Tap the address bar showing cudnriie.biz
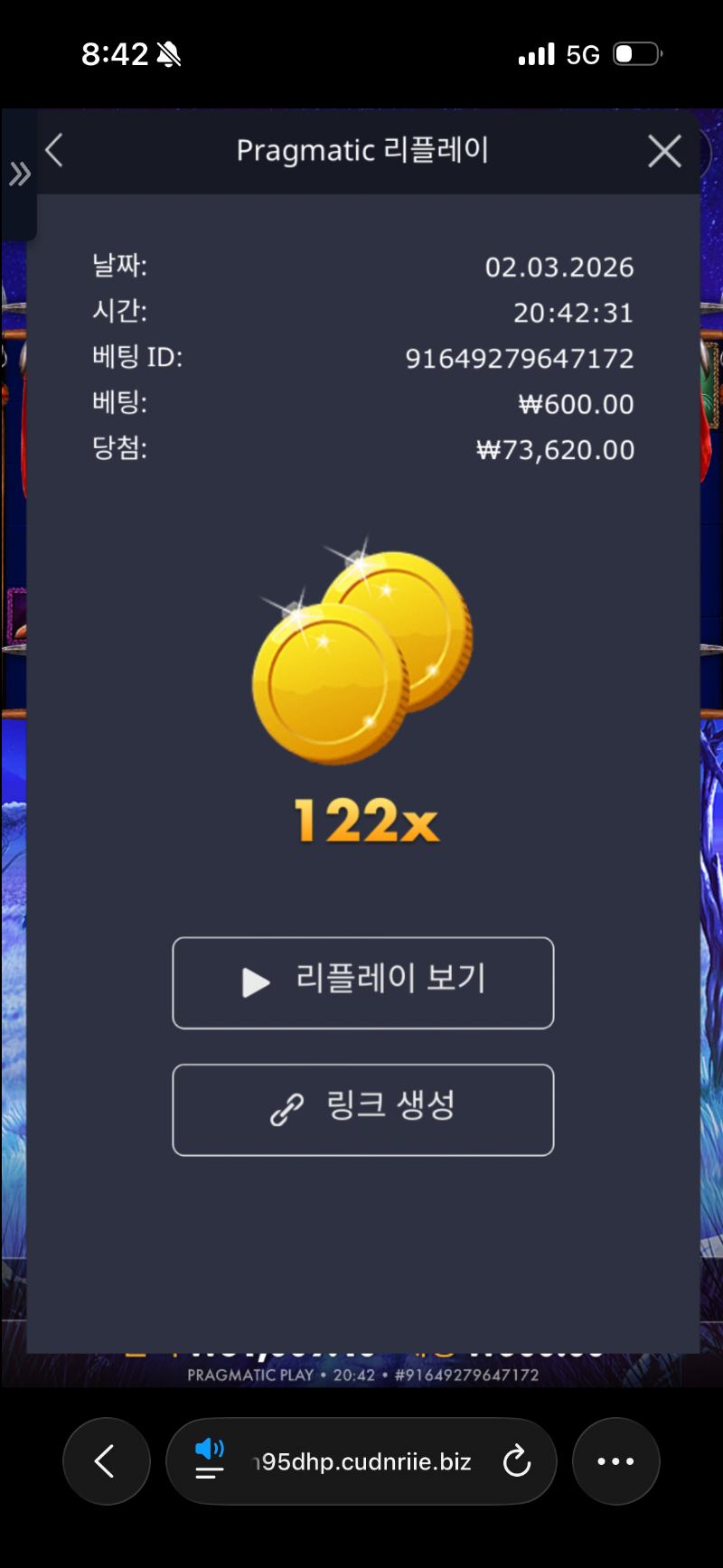 (x=363, y=1461)
